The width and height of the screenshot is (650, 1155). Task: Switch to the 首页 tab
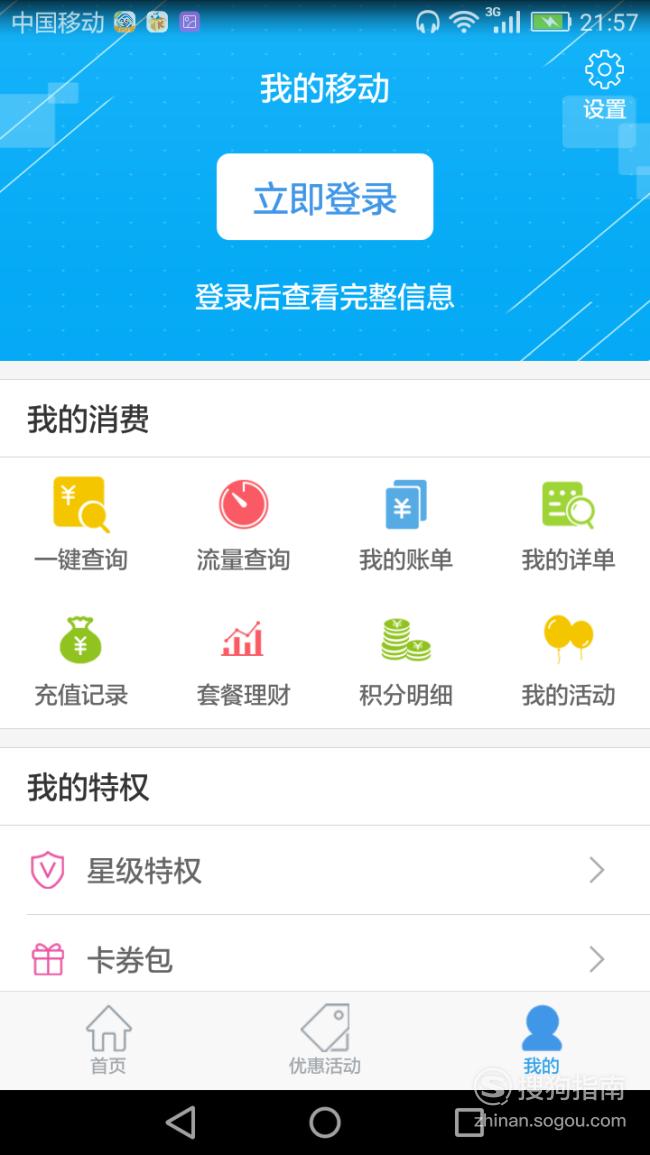tap(108, 1040)
